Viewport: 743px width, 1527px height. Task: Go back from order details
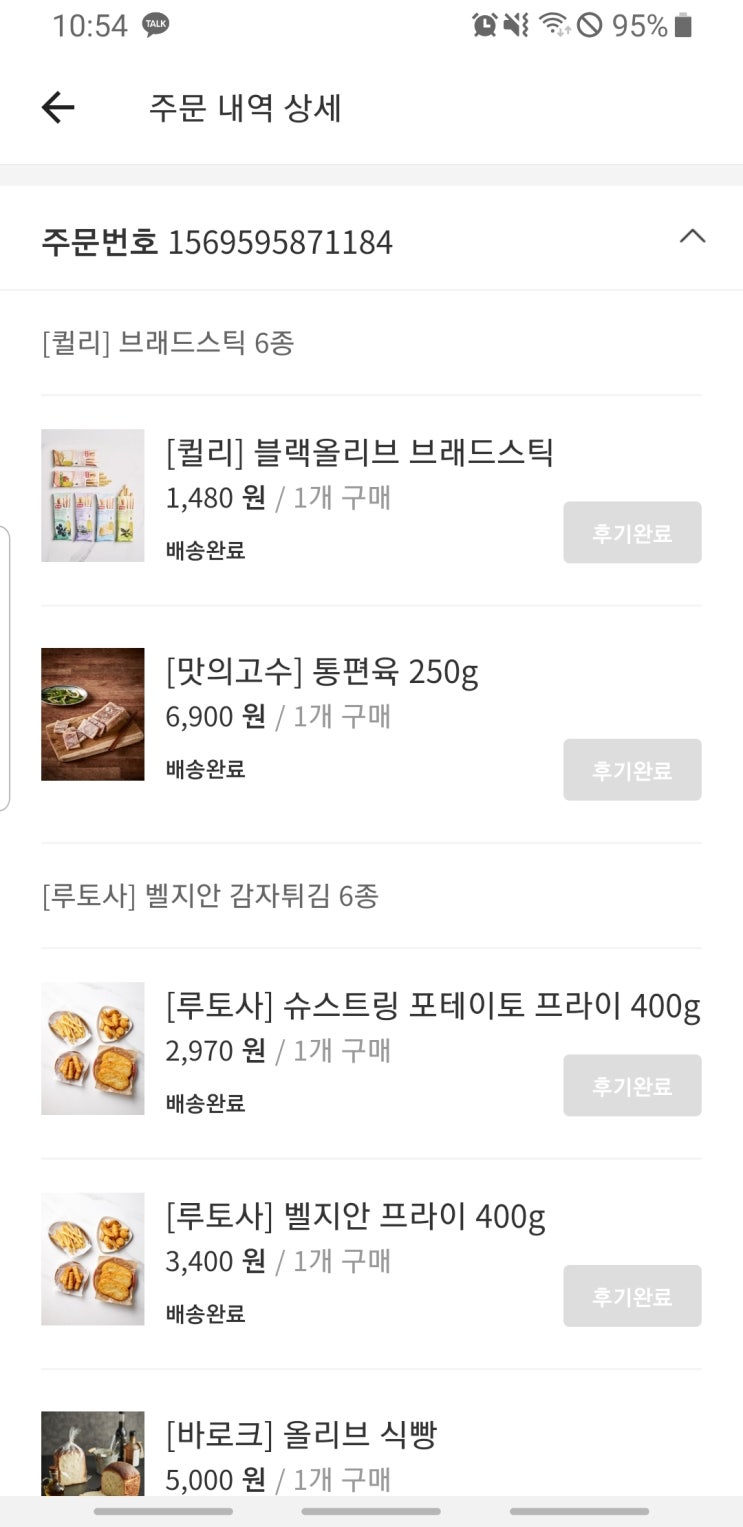[x=58, y=108]
